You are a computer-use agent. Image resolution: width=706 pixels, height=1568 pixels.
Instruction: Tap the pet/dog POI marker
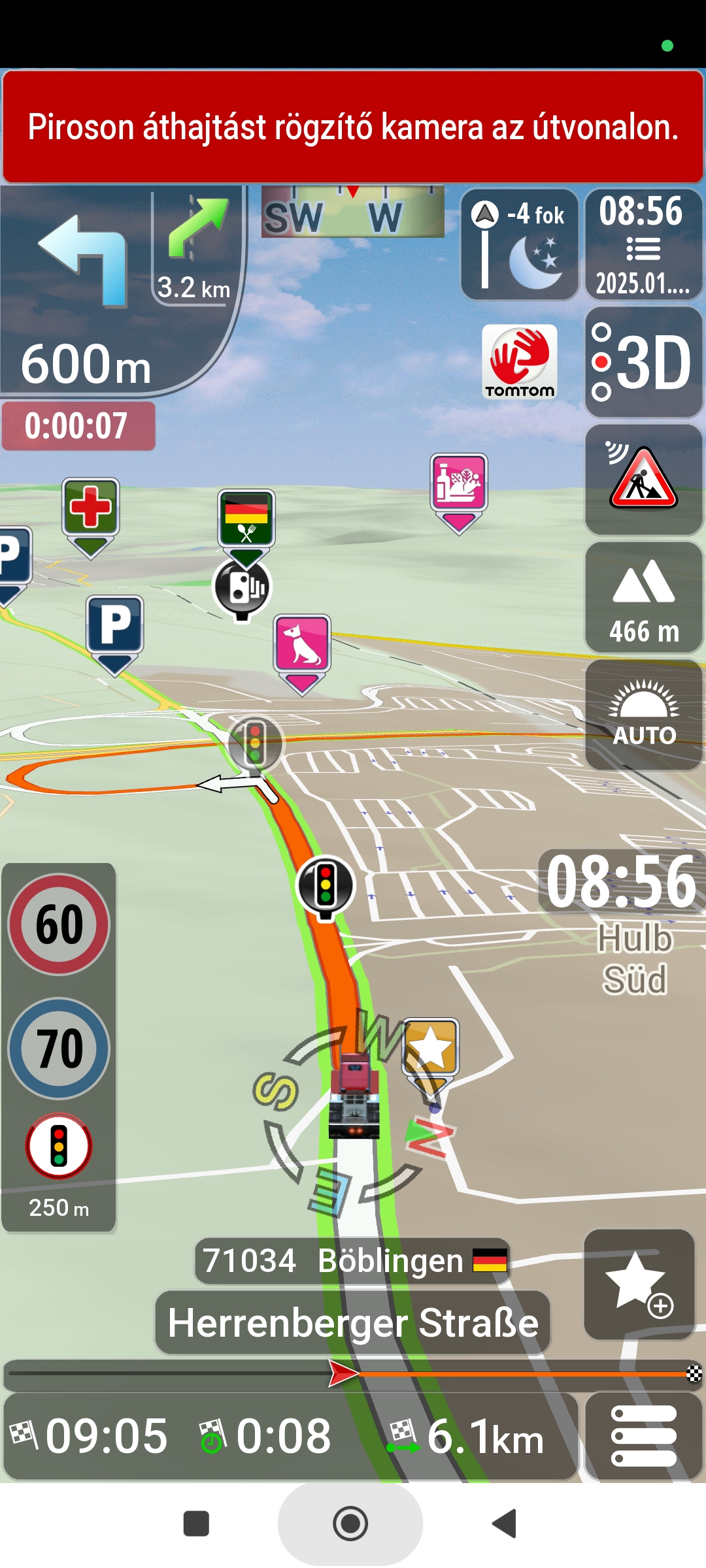coord(302,644)
